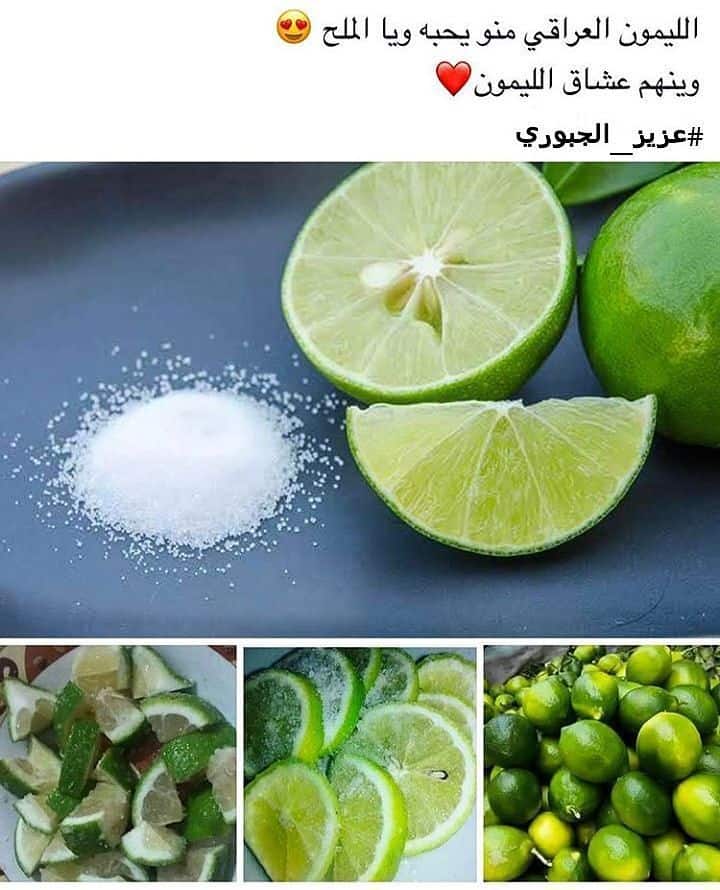Open the large lime and salt photo
Image resolution: width=720 pixels, height=890 pixels.
360,398
